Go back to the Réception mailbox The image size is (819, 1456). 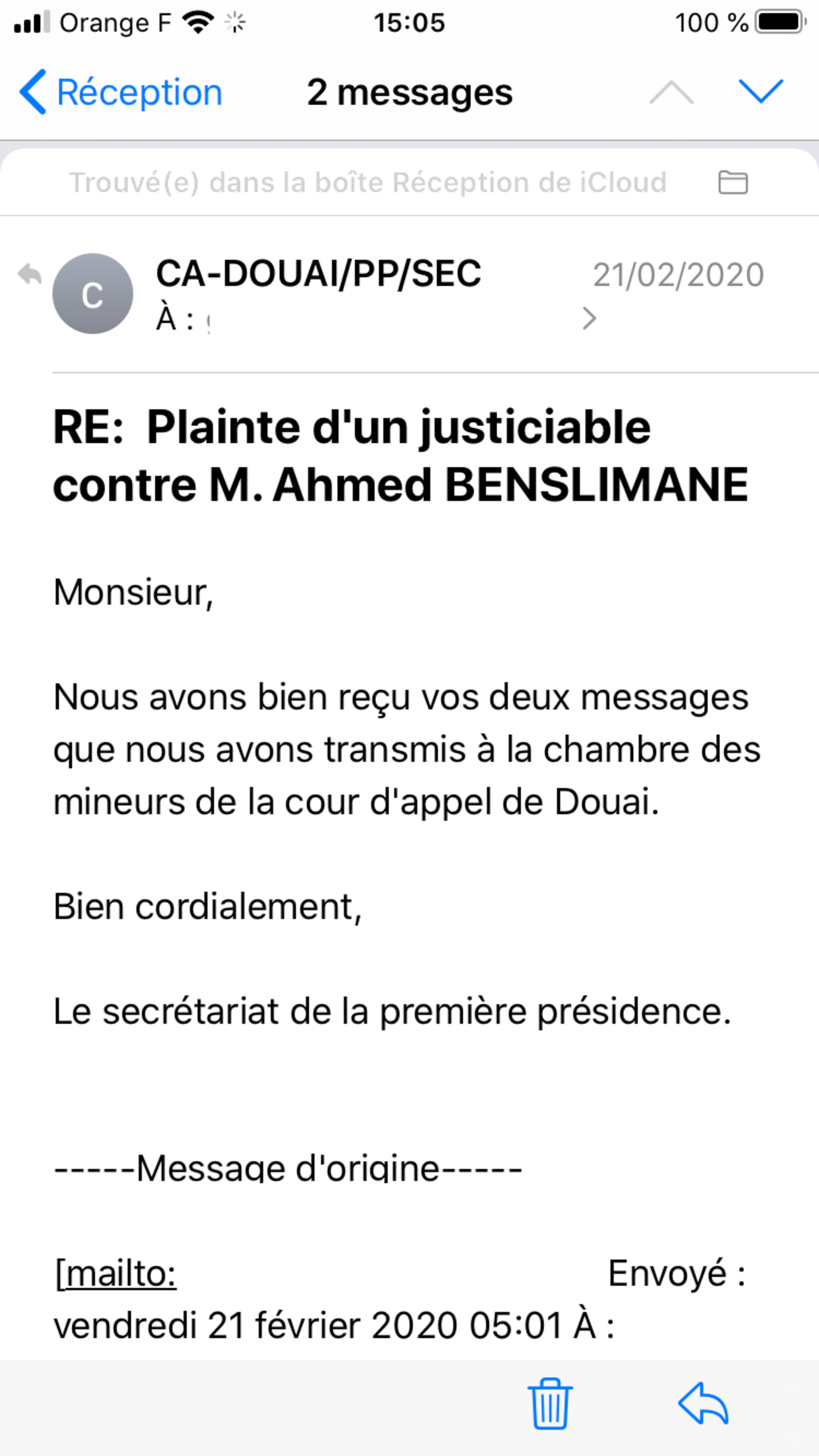[x=121, y=92]
